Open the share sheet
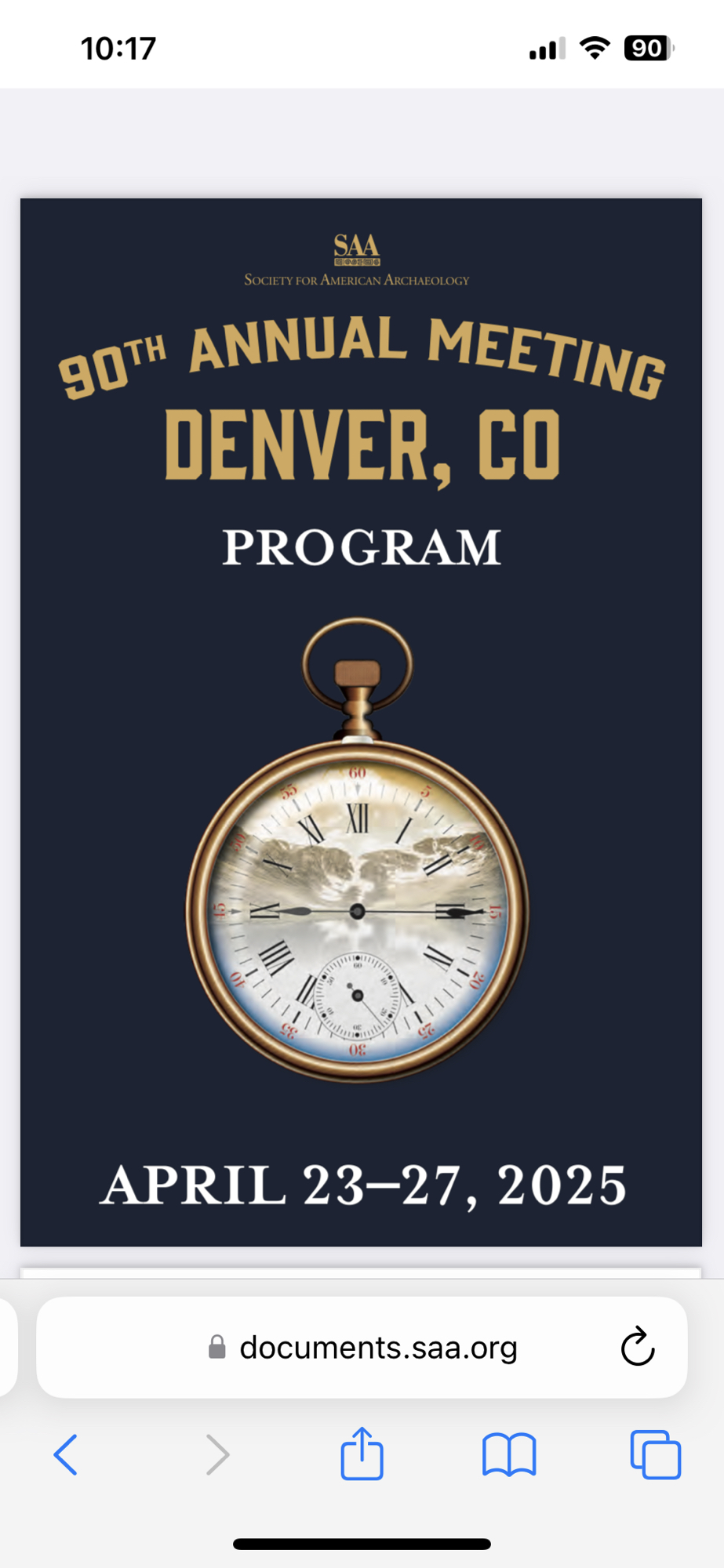The image size is (724, 1568). pos(362,1454)
